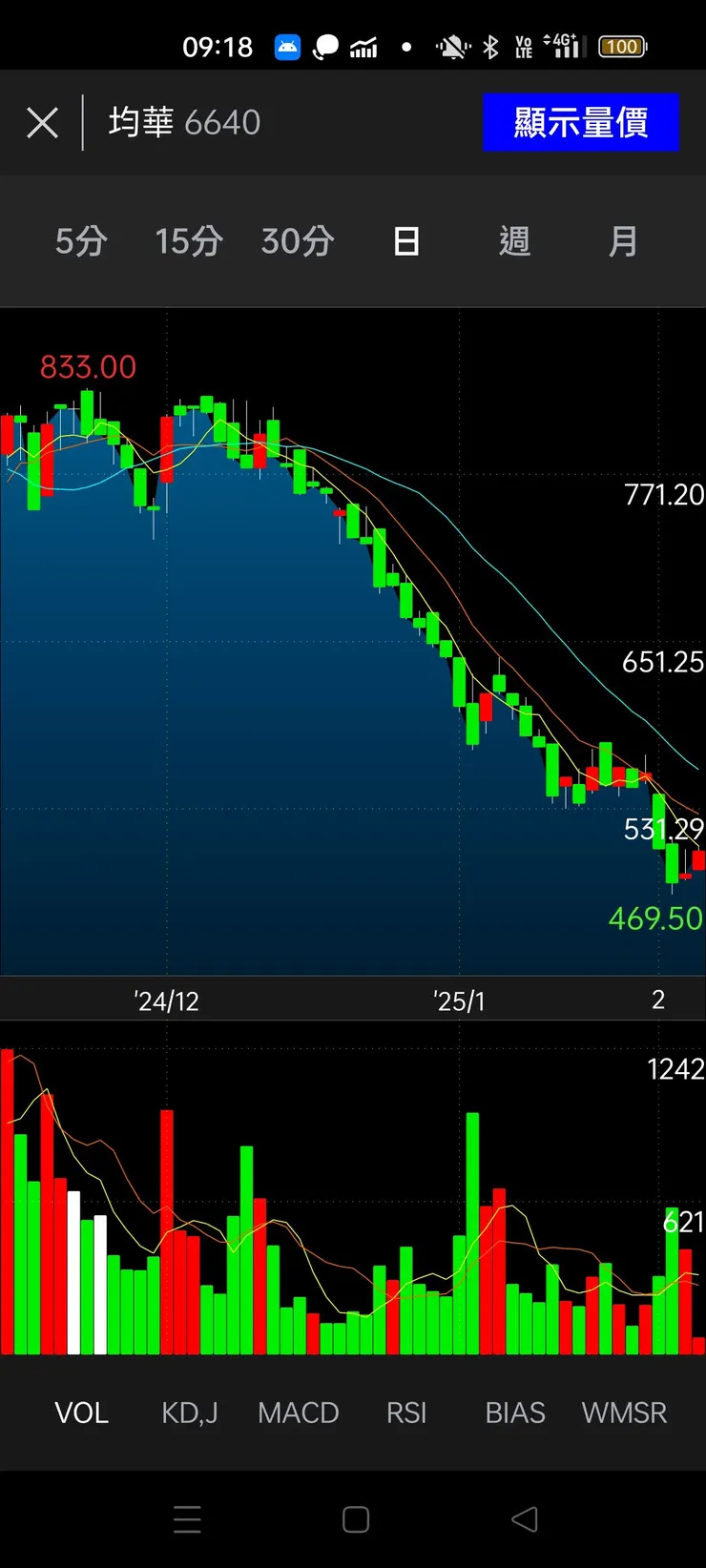Close the 均華 6640 chart view
This screenshot has height=1568, width=706.
click(42, 123)
